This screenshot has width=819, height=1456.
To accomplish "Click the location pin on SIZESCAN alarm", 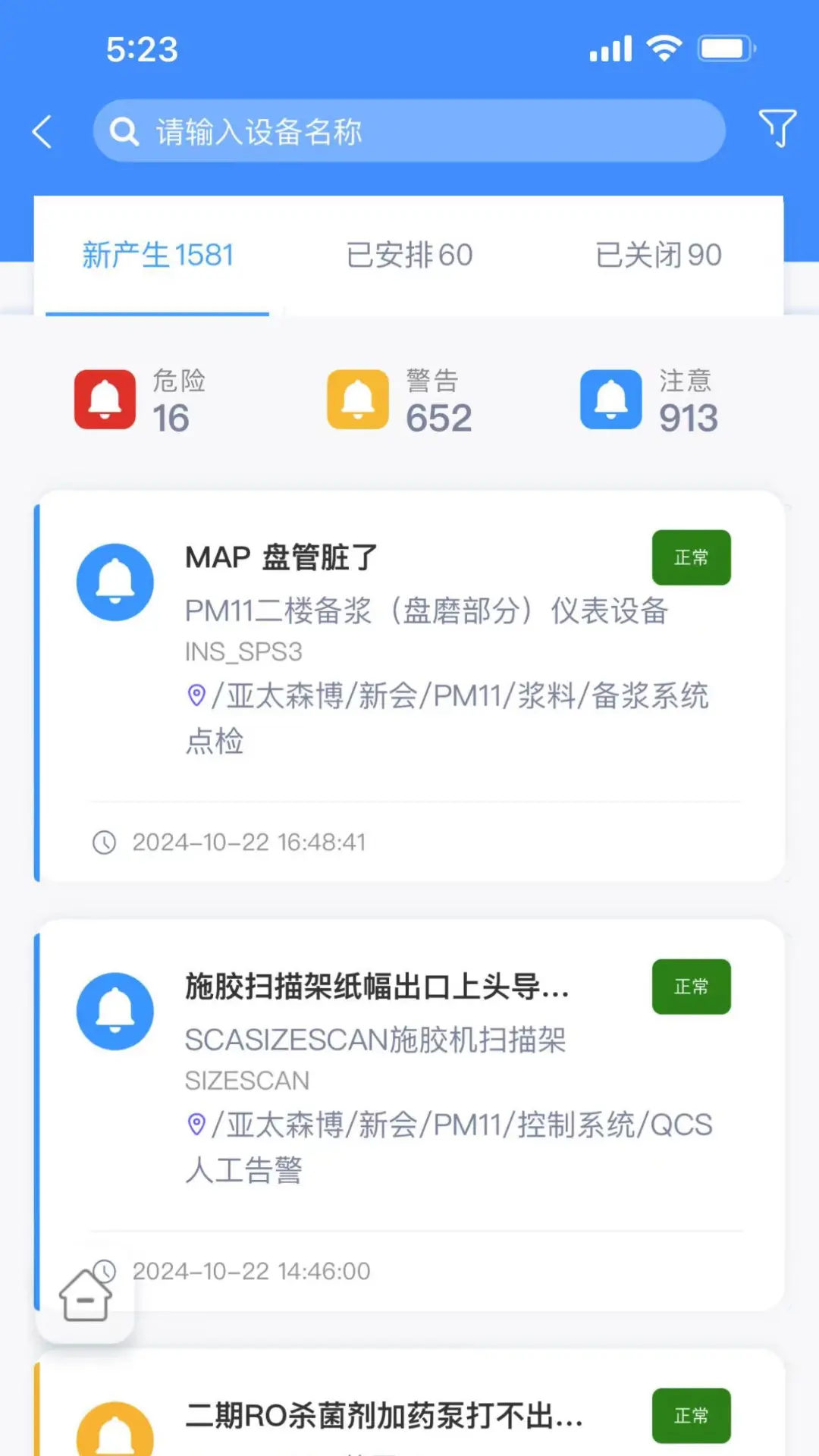I will (197, 1125).
